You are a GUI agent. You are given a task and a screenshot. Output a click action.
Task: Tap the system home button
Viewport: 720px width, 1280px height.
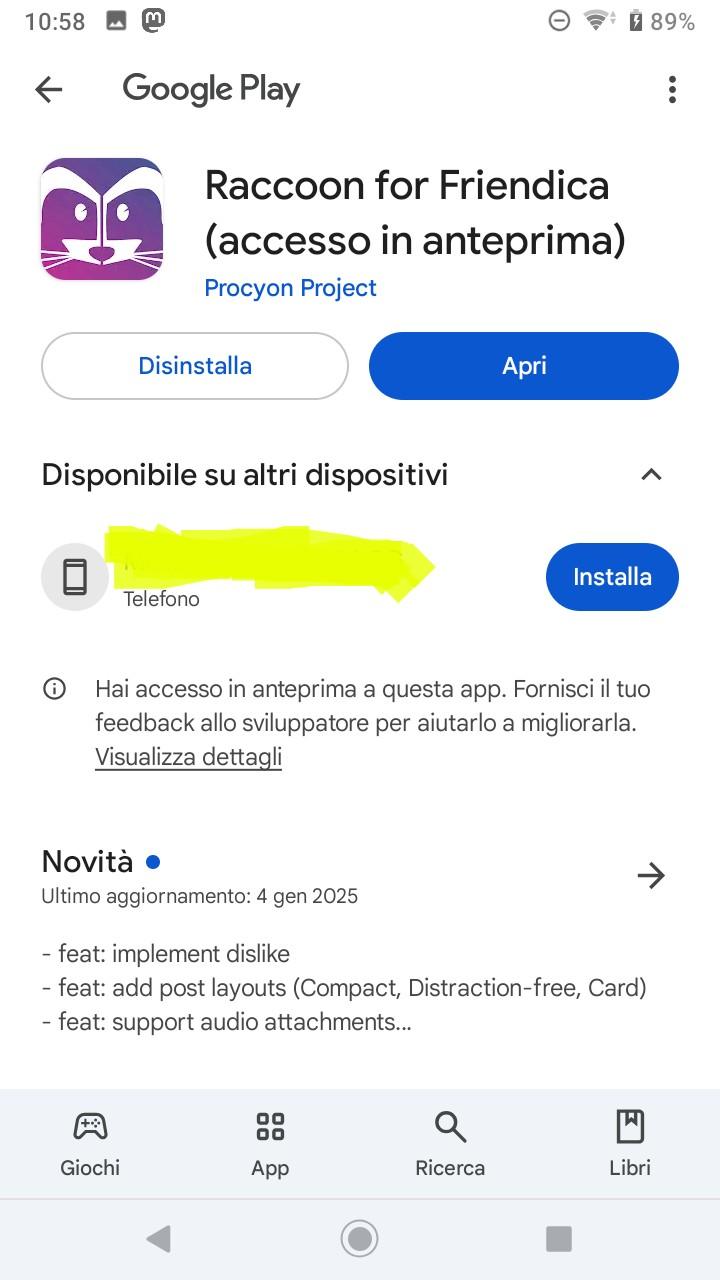click(x=359, y=1239)
